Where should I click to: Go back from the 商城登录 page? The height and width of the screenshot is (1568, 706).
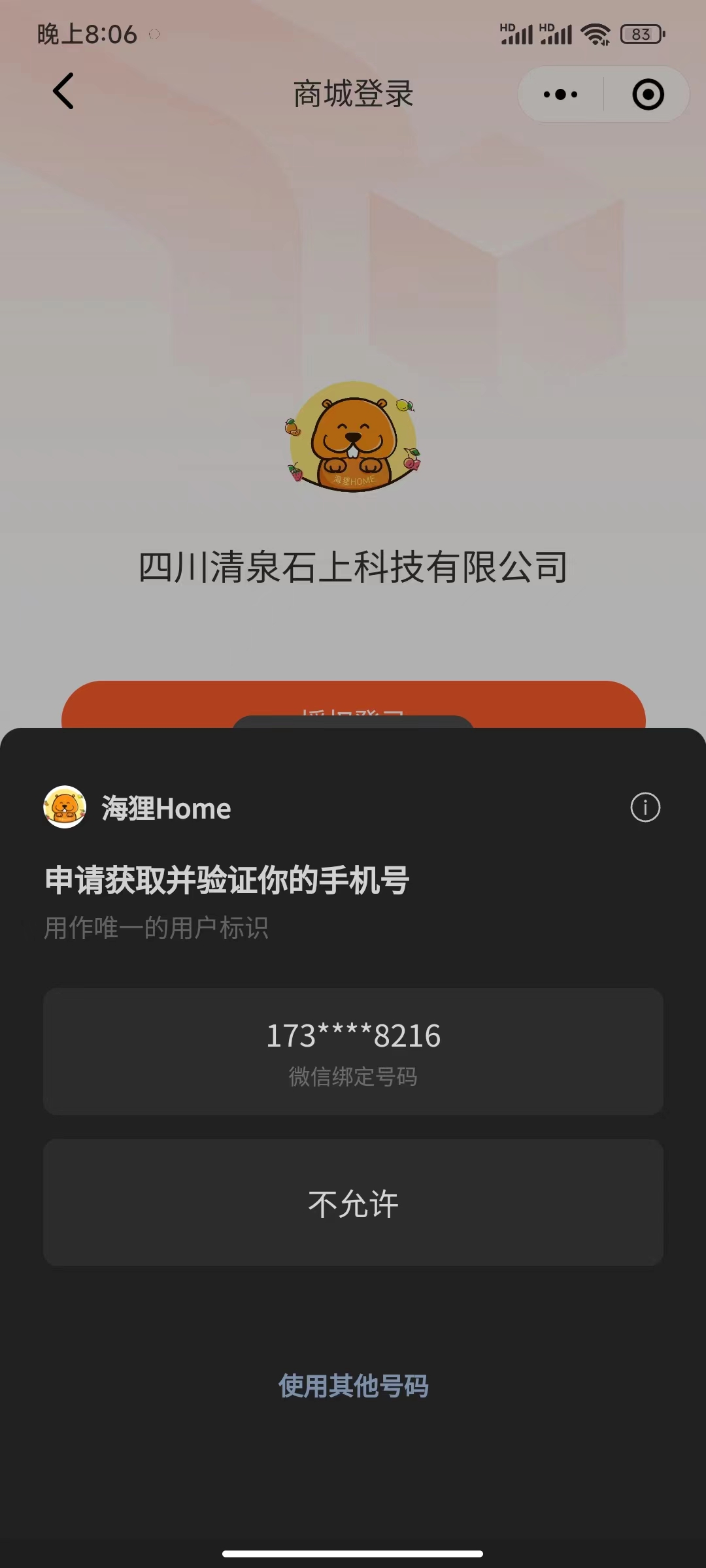pyautogui.click(x=63, y=91)
